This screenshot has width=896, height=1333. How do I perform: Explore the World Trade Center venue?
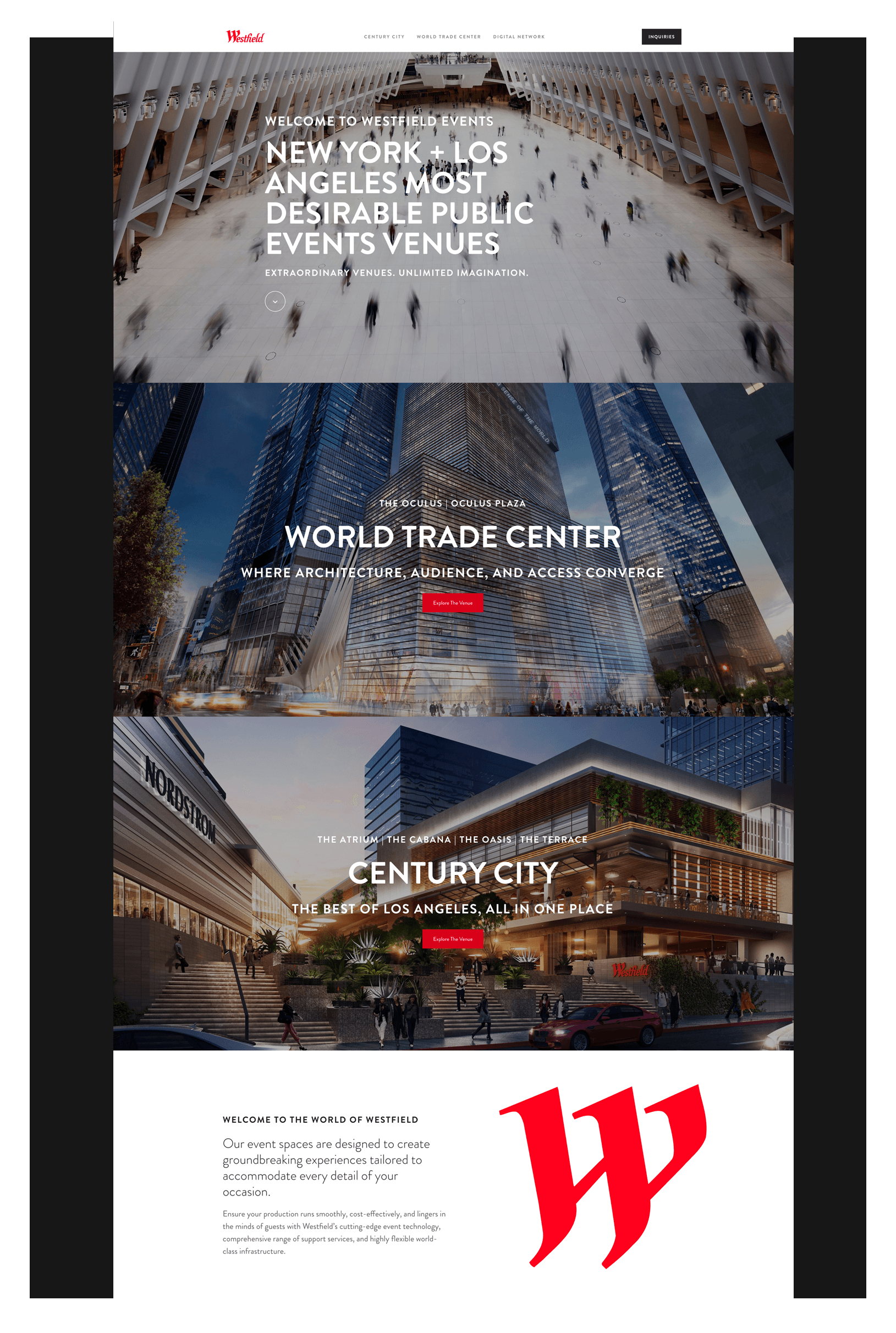point(453,603)
